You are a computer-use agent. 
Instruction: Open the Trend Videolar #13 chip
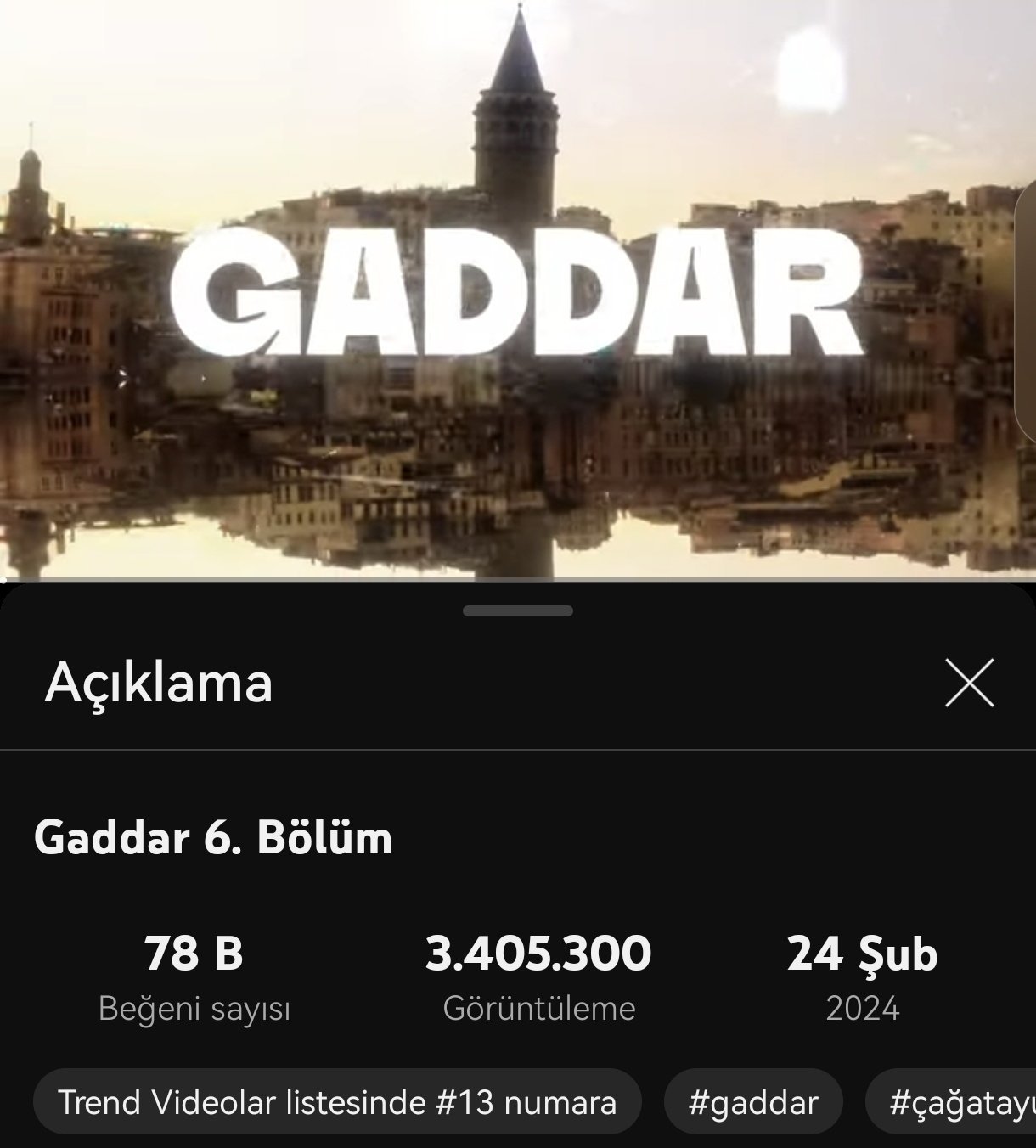(x=337, y=1102)
